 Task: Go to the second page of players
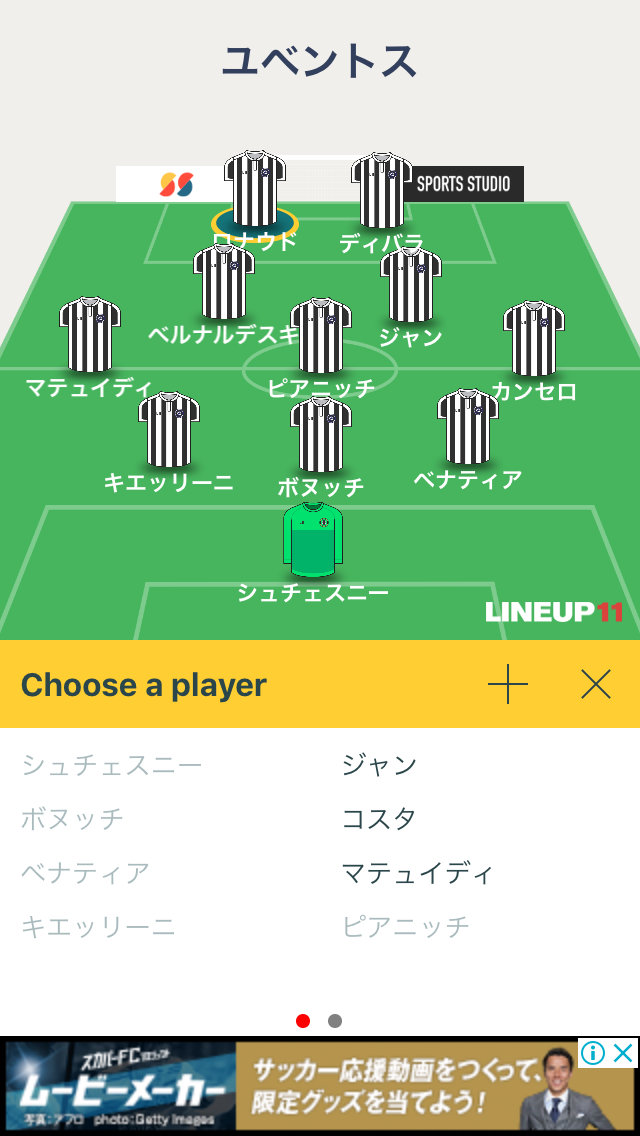(335, 1021)
